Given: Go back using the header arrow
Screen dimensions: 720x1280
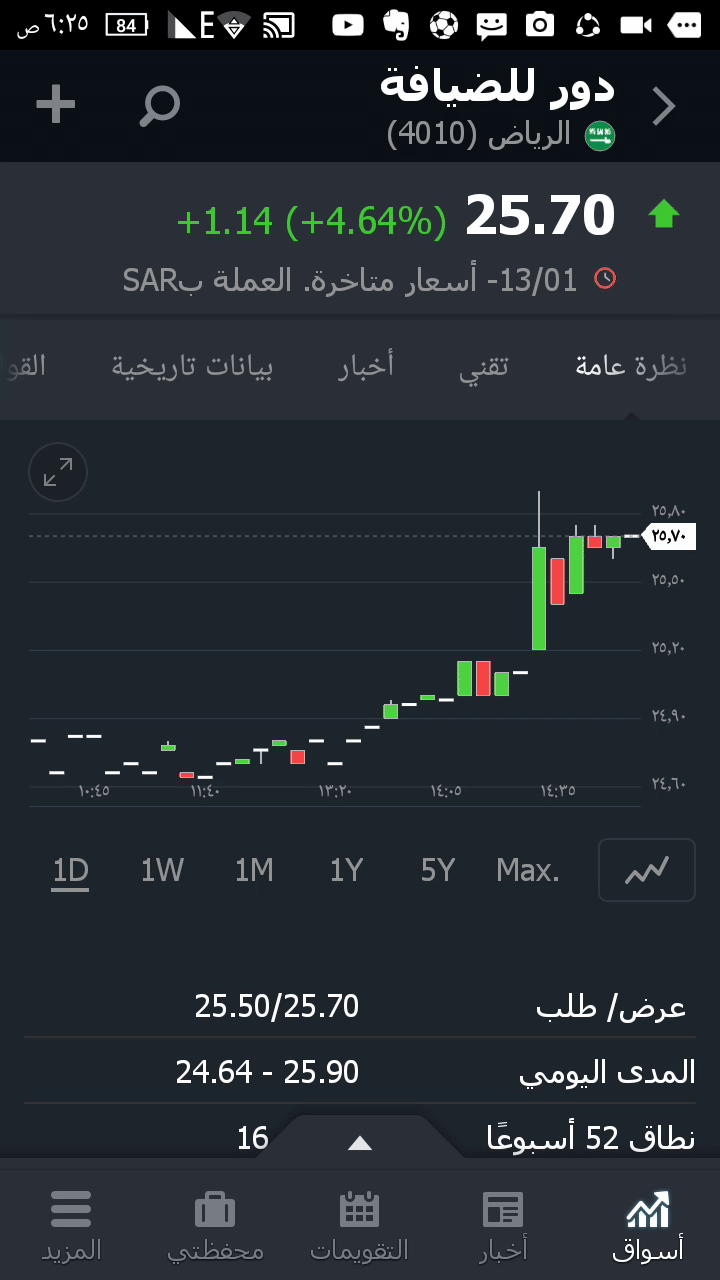Looking at the screenshot, I should [664, 106].
